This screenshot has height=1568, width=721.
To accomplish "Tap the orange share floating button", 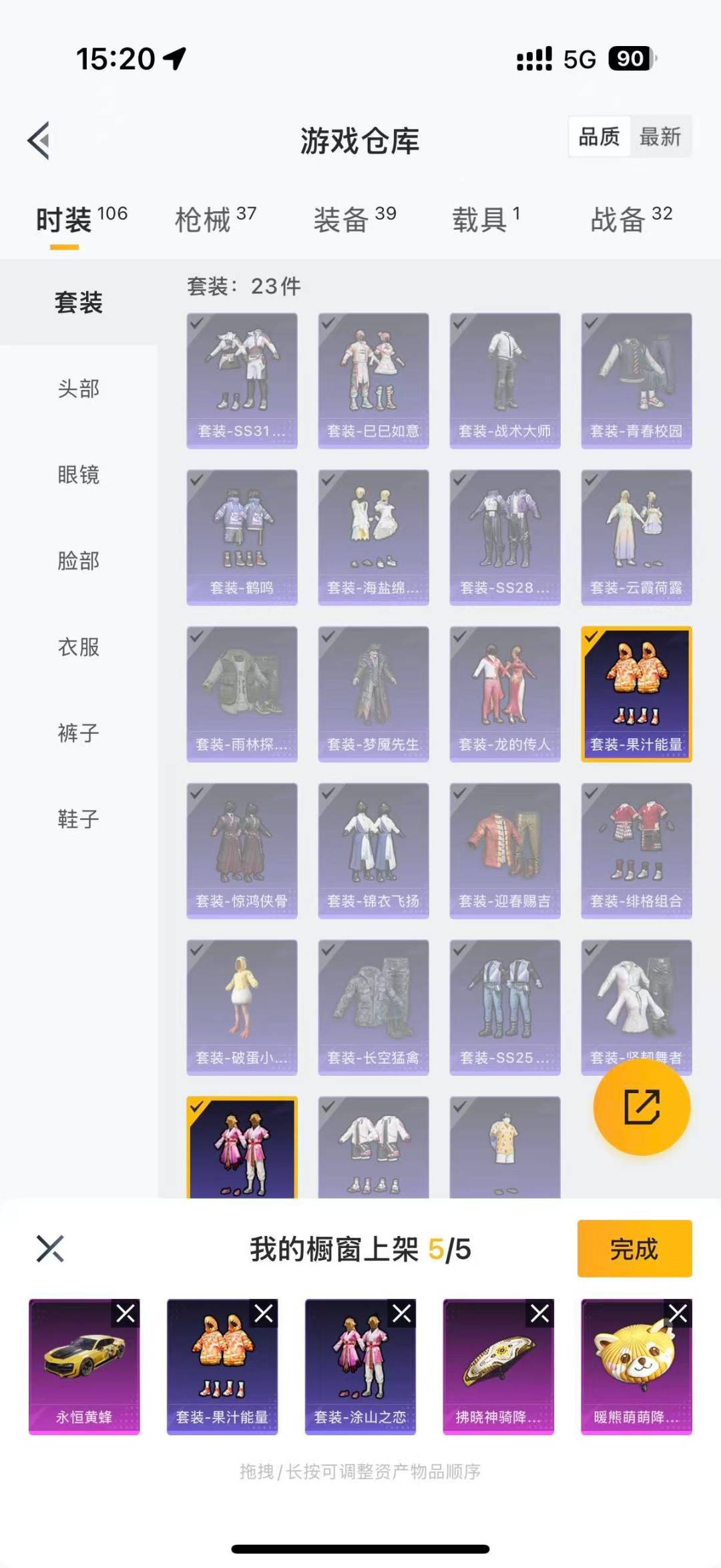I will tap(642, 1107).
